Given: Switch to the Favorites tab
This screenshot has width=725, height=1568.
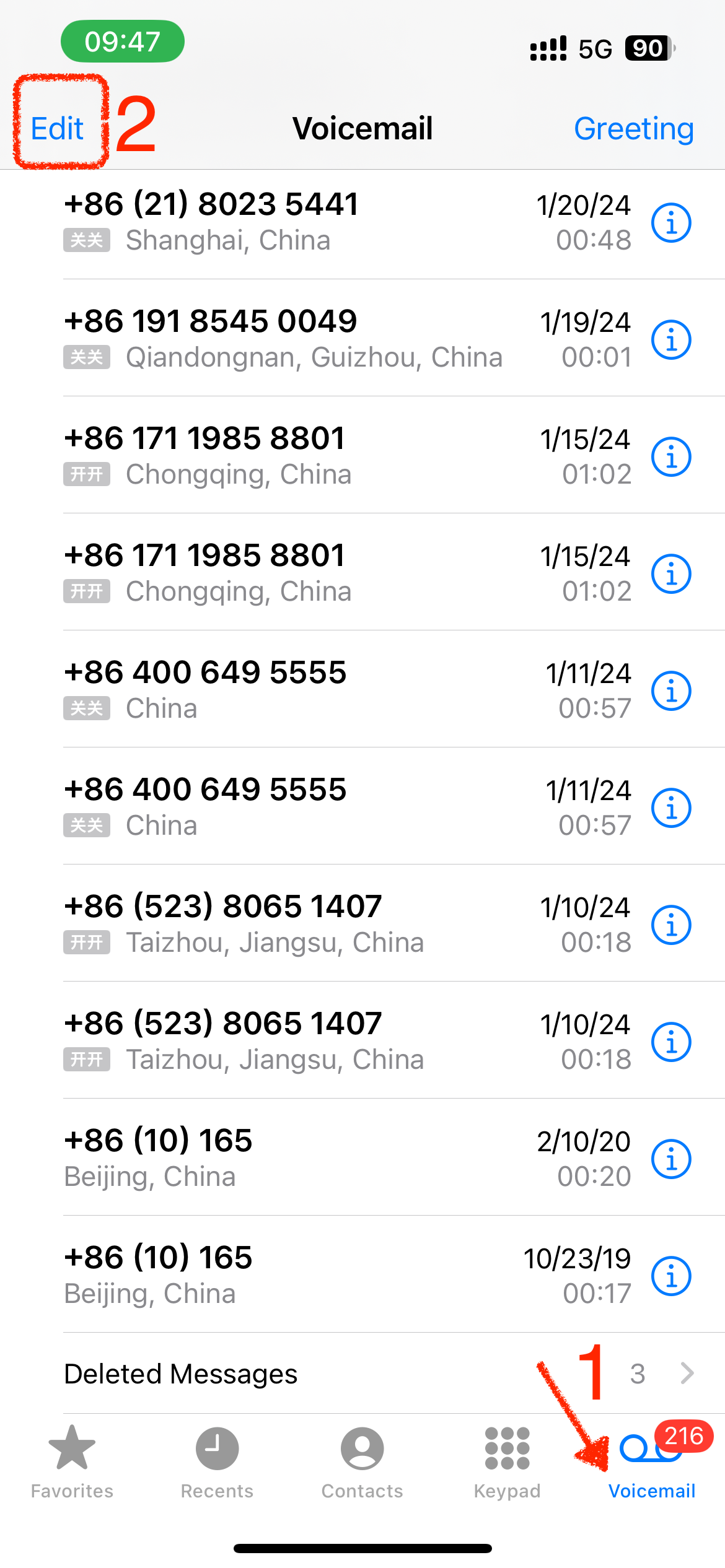Looking at the screenshot, I should 72,1463.
